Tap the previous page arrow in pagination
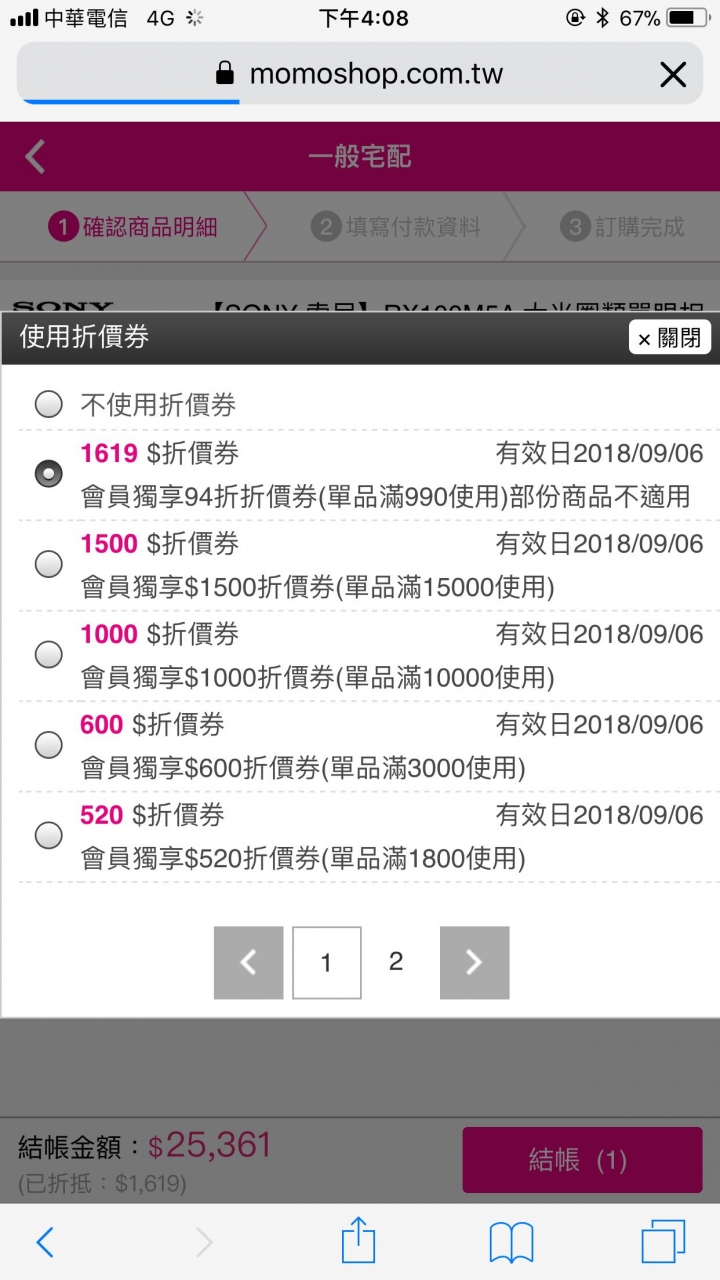 [x=248, y=962]
